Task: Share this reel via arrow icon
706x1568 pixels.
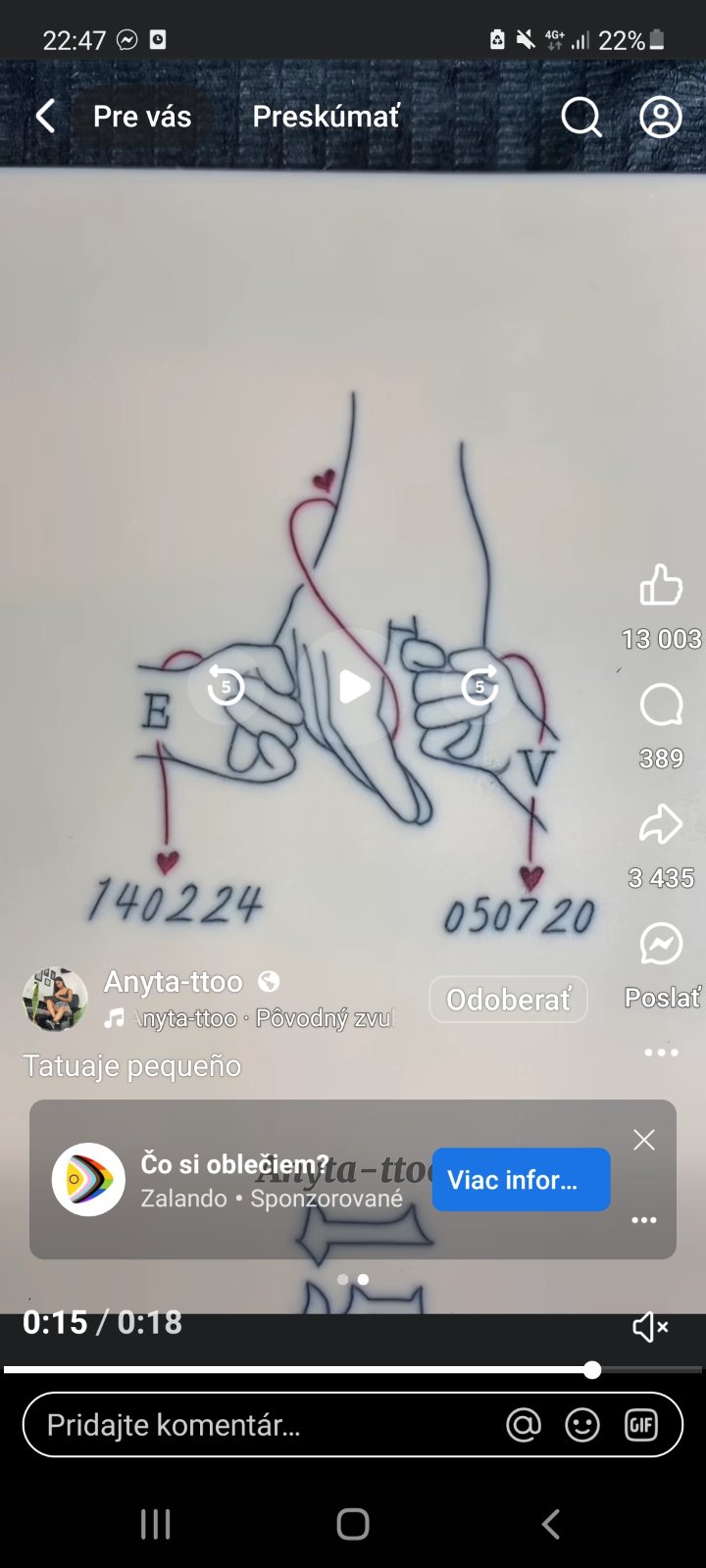Action: pos(661,824)
